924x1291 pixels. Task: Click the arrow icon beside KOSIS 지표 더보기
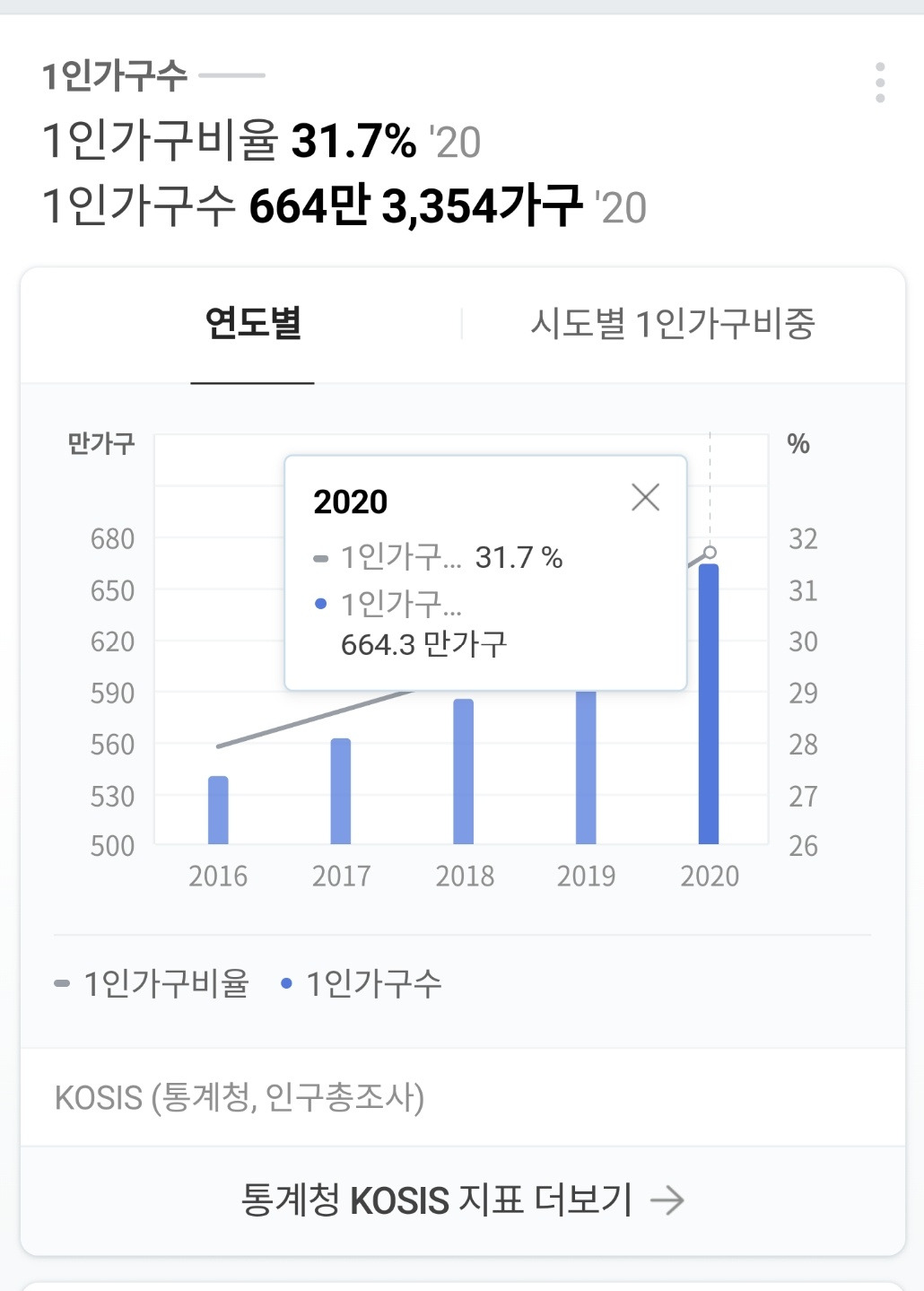tap(668, 1199)
